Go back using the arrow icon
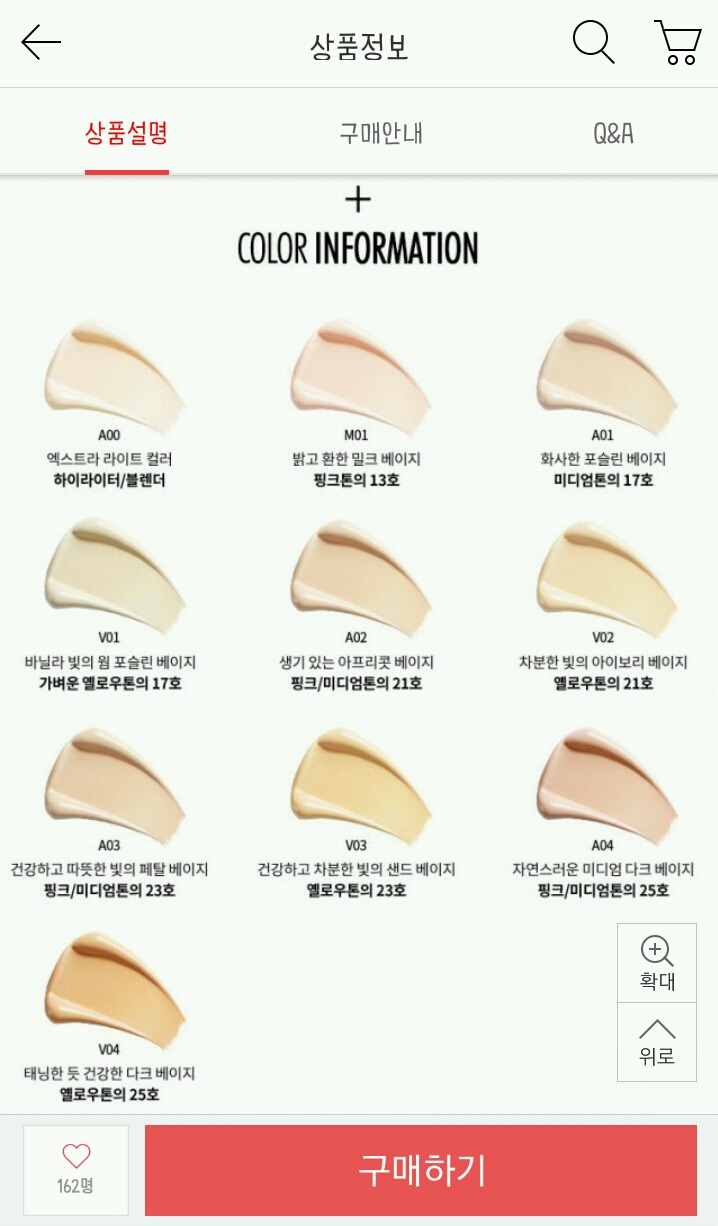The height and width of the screenshot is (1226, 718). pos(41,43)
